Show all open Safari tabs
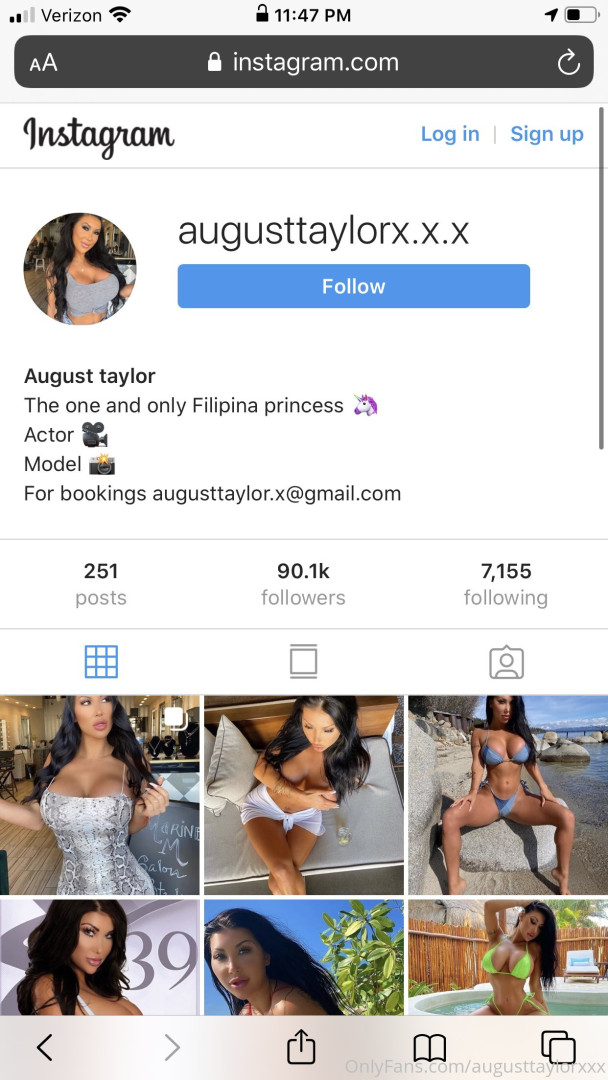Image resolution: width=608 pixels, height=1080 pixels. (x=558, y=1046)
